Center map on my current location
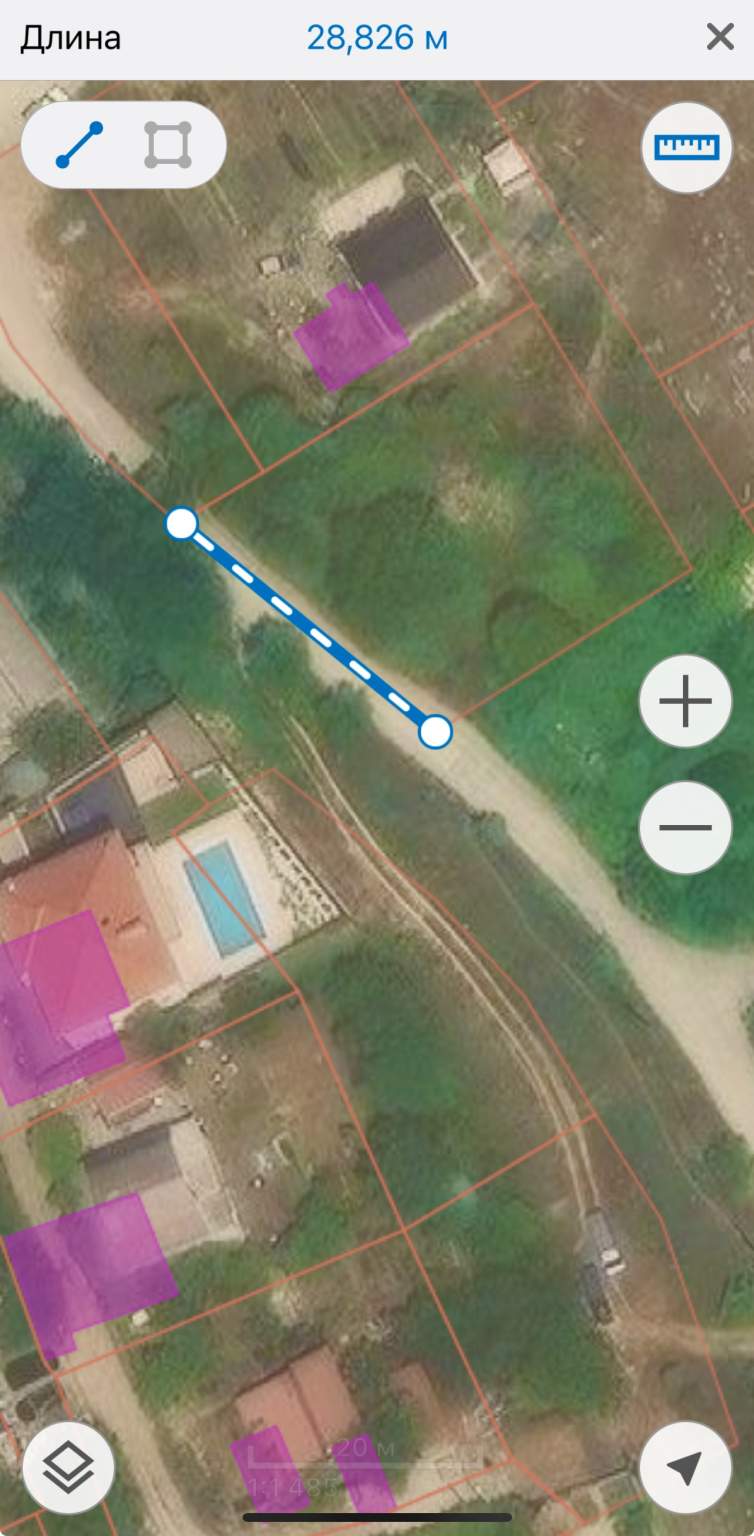Viewport: 754px width, 1536px height. (x=685, y=1467)
